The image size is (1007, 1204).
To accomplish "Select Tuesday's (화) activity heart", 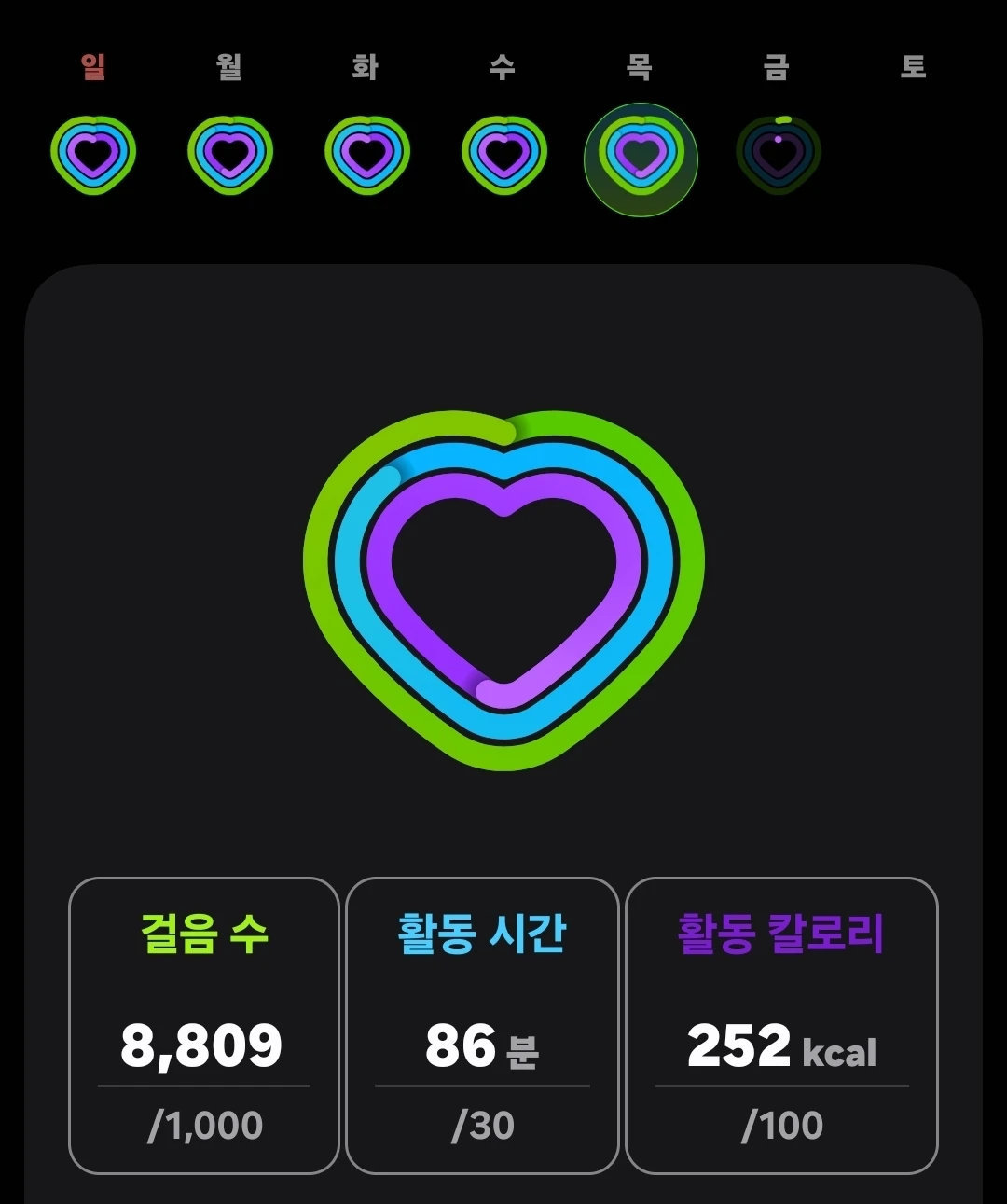I will 367,155.
